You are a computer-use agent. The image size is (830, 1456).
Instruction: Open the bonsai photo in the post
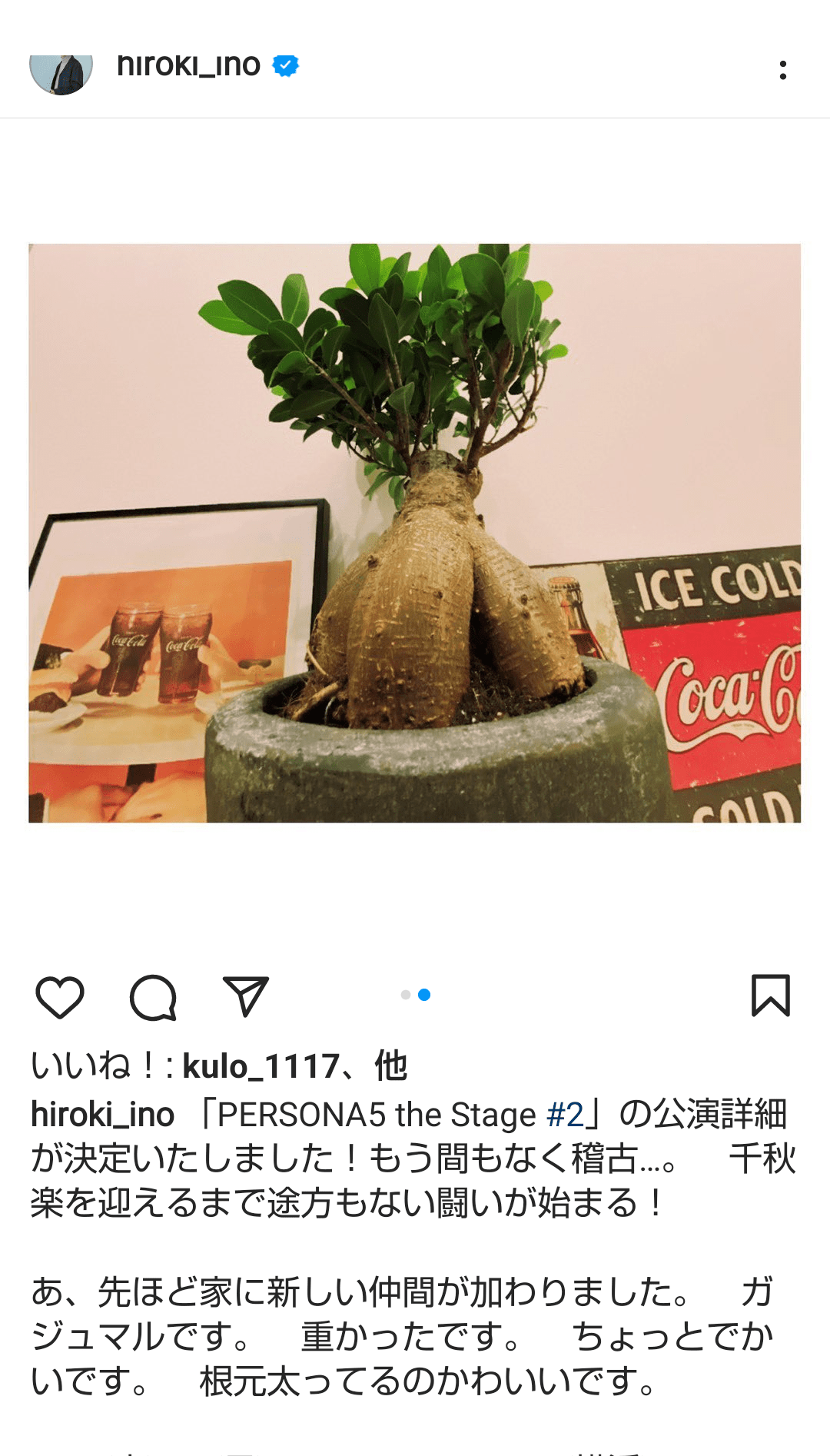click(x=414, y=533)
